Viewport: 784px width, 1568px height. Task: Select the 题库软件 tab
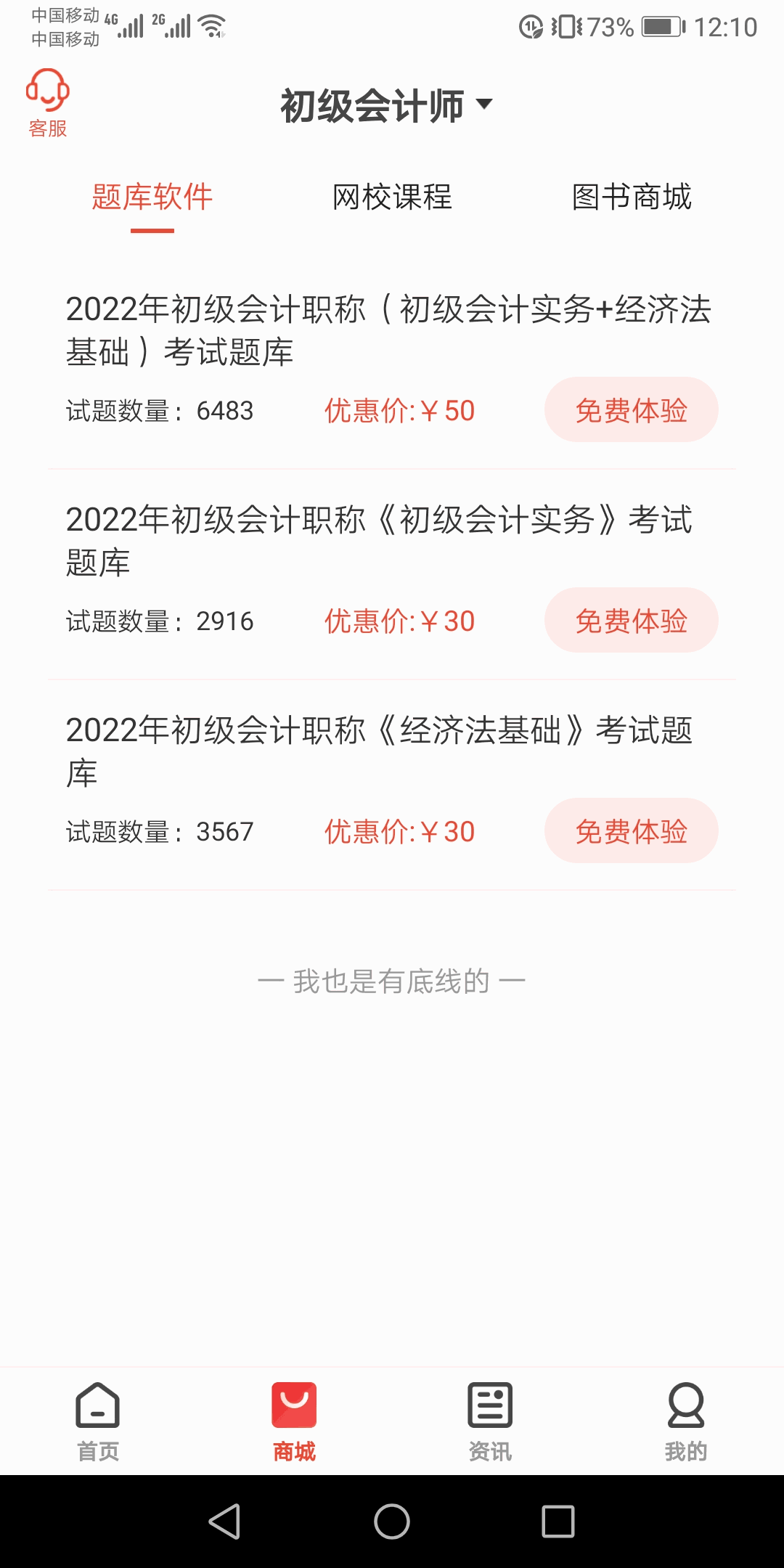[x=152, y=197]
